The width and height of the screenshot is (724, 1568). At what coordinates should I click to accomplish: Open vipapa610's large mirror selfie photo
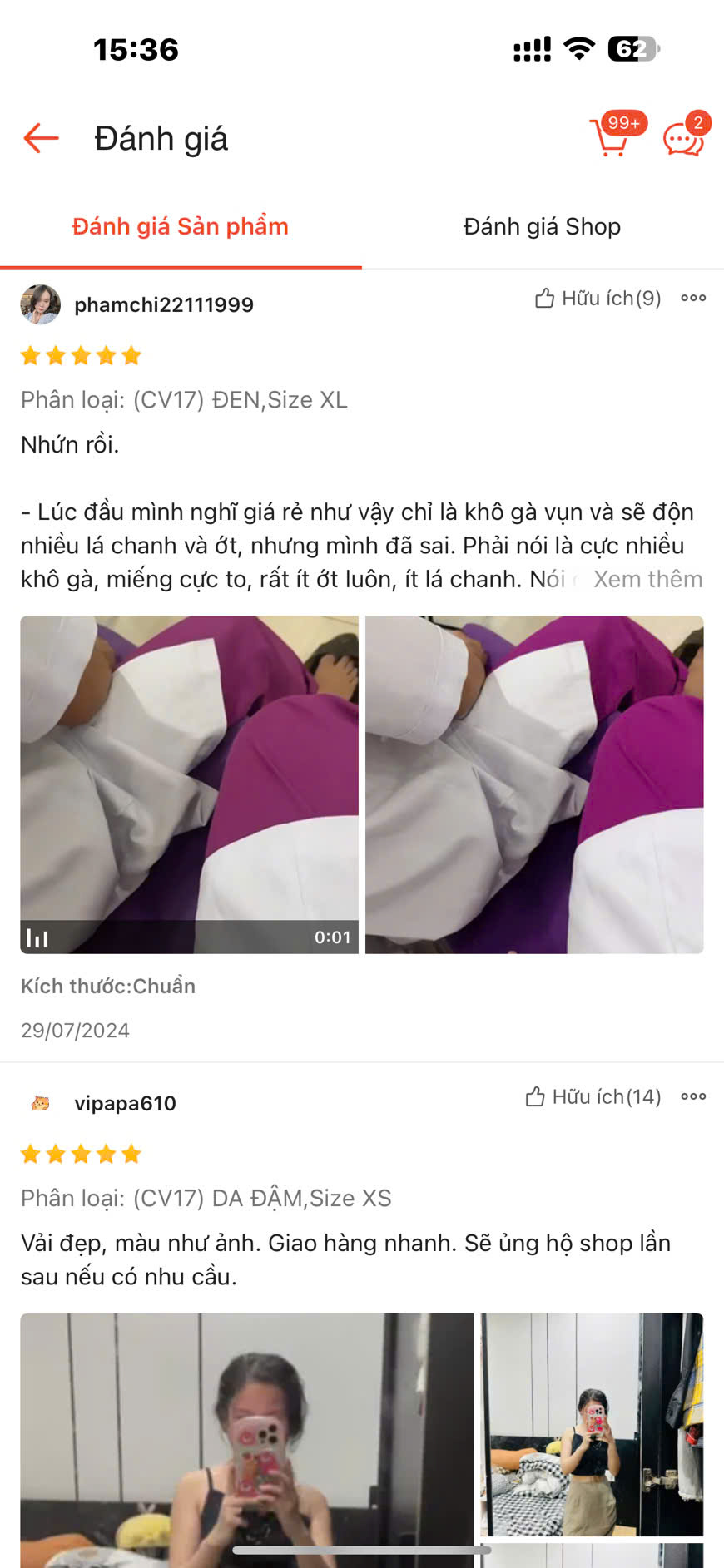click(246, 1439)
